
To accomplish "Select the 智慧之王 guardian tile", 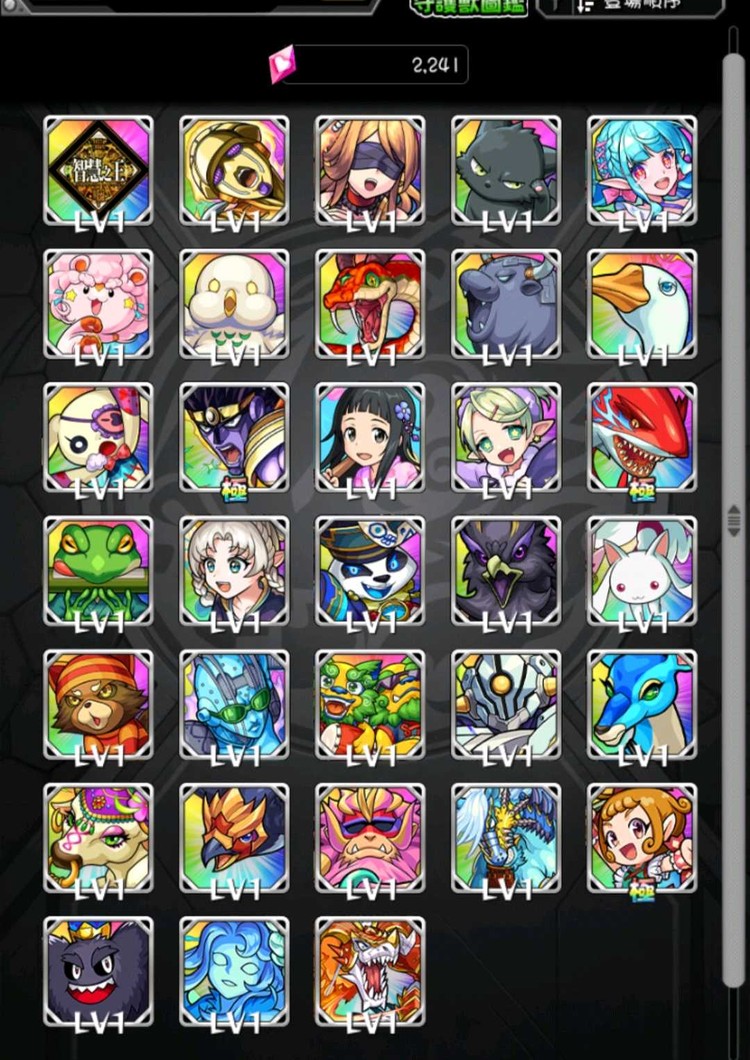I will (x=98, y=170).
